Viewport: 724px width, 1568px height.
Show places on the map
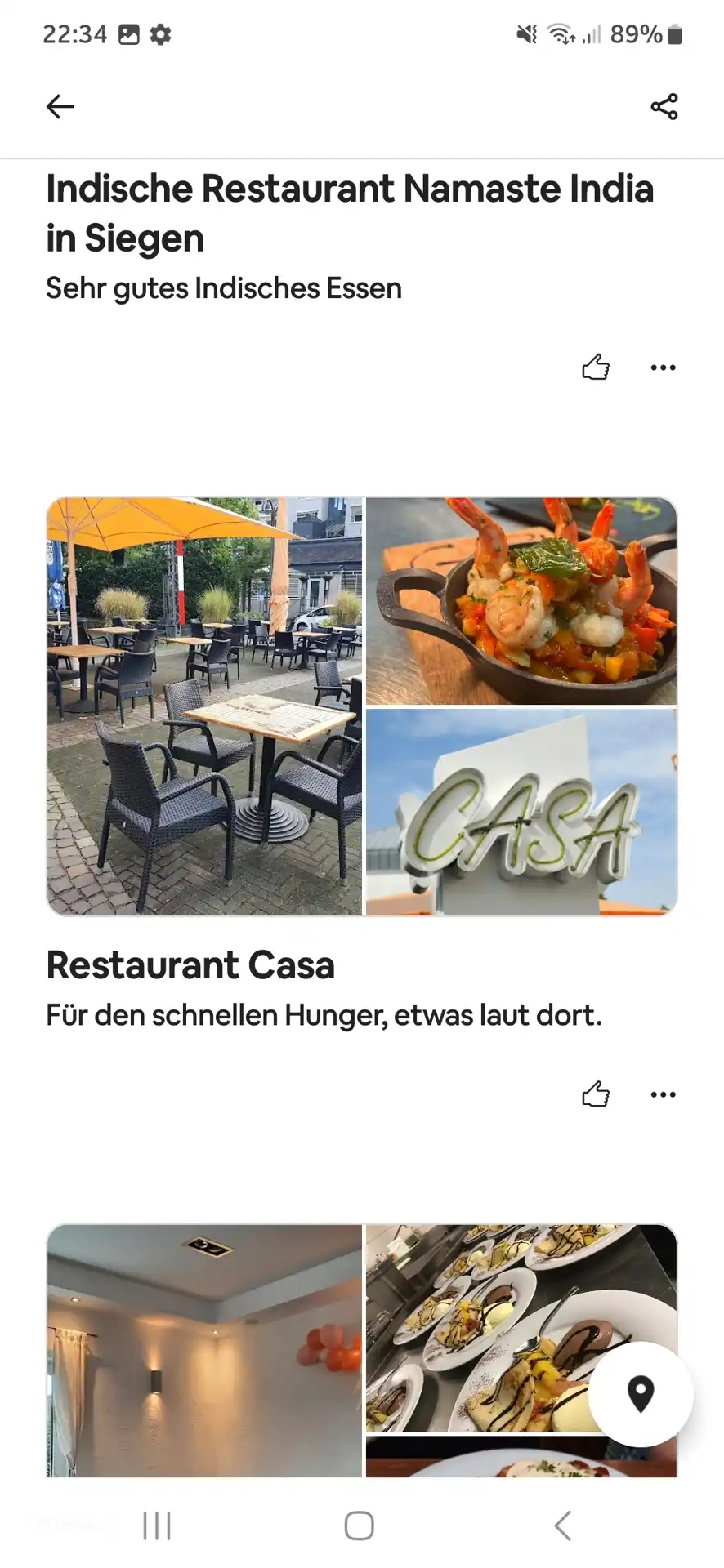click(640, 1394)
